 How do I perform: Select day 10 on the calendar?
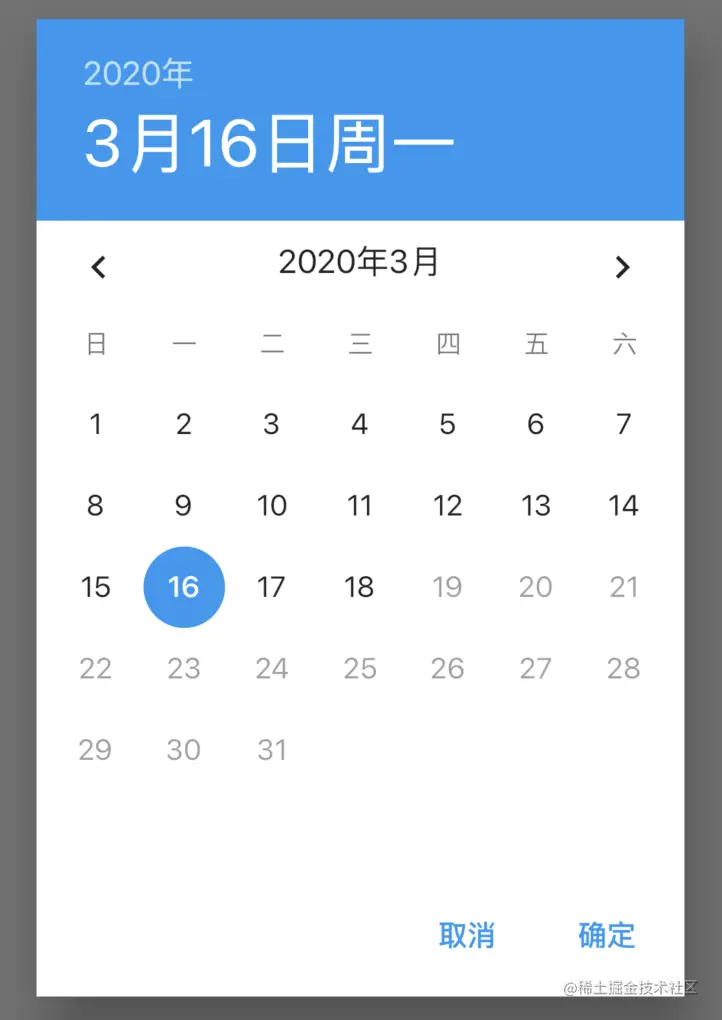click(x=271, y=505)
